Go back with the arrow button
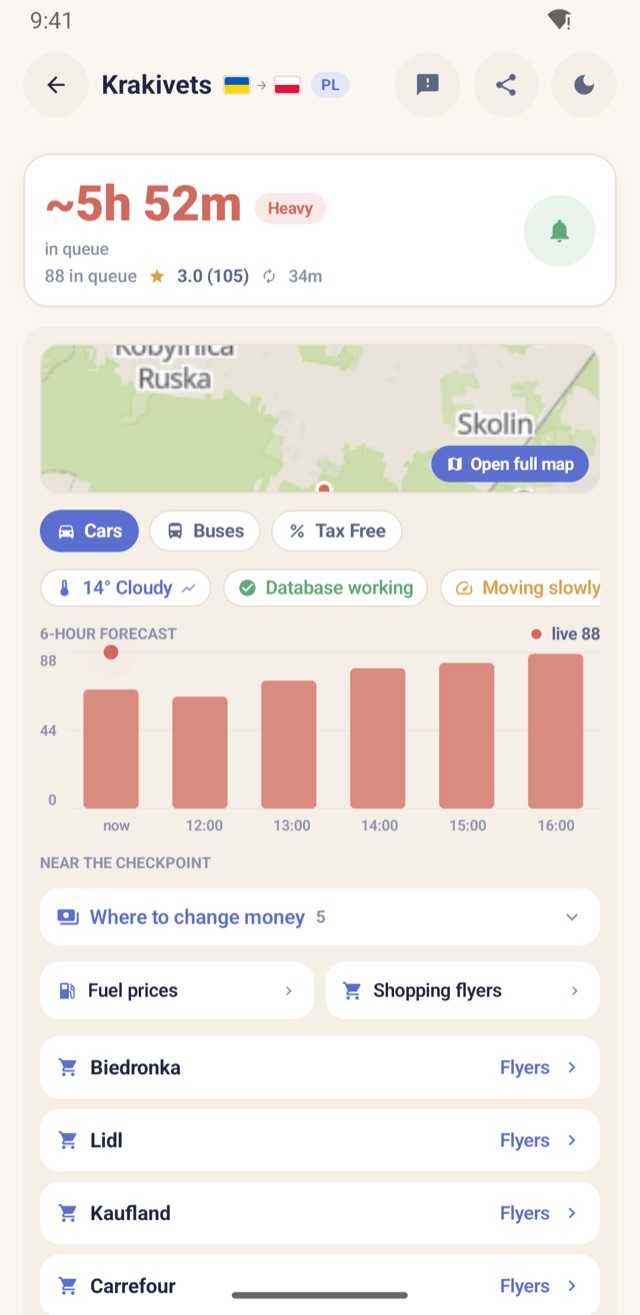This screenshot has width=640, height=1315. (56, 85)
